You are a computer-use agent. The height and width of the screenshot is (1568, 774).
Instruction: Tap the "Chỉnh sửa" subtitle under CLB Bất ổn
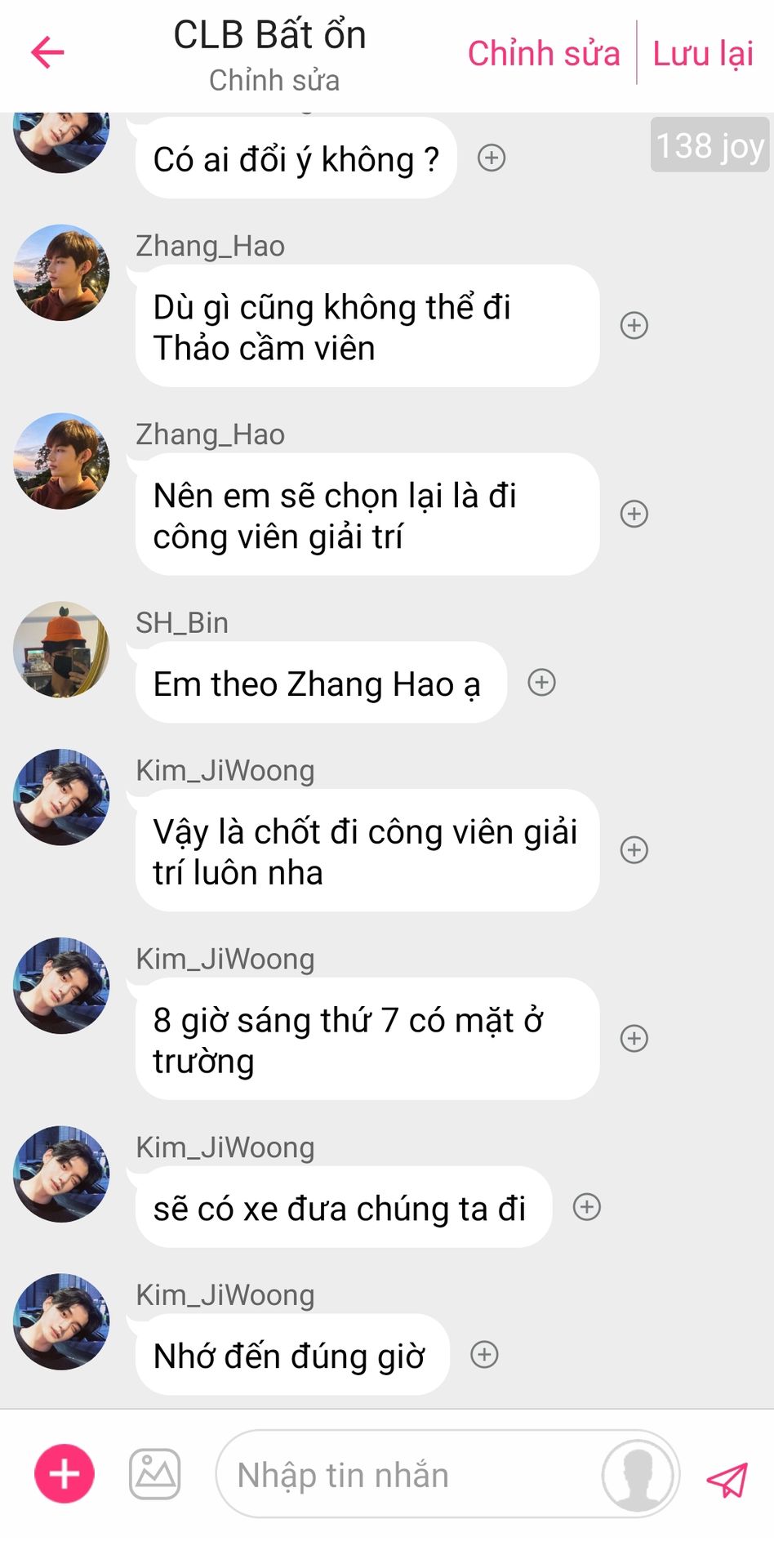(274, 80)
